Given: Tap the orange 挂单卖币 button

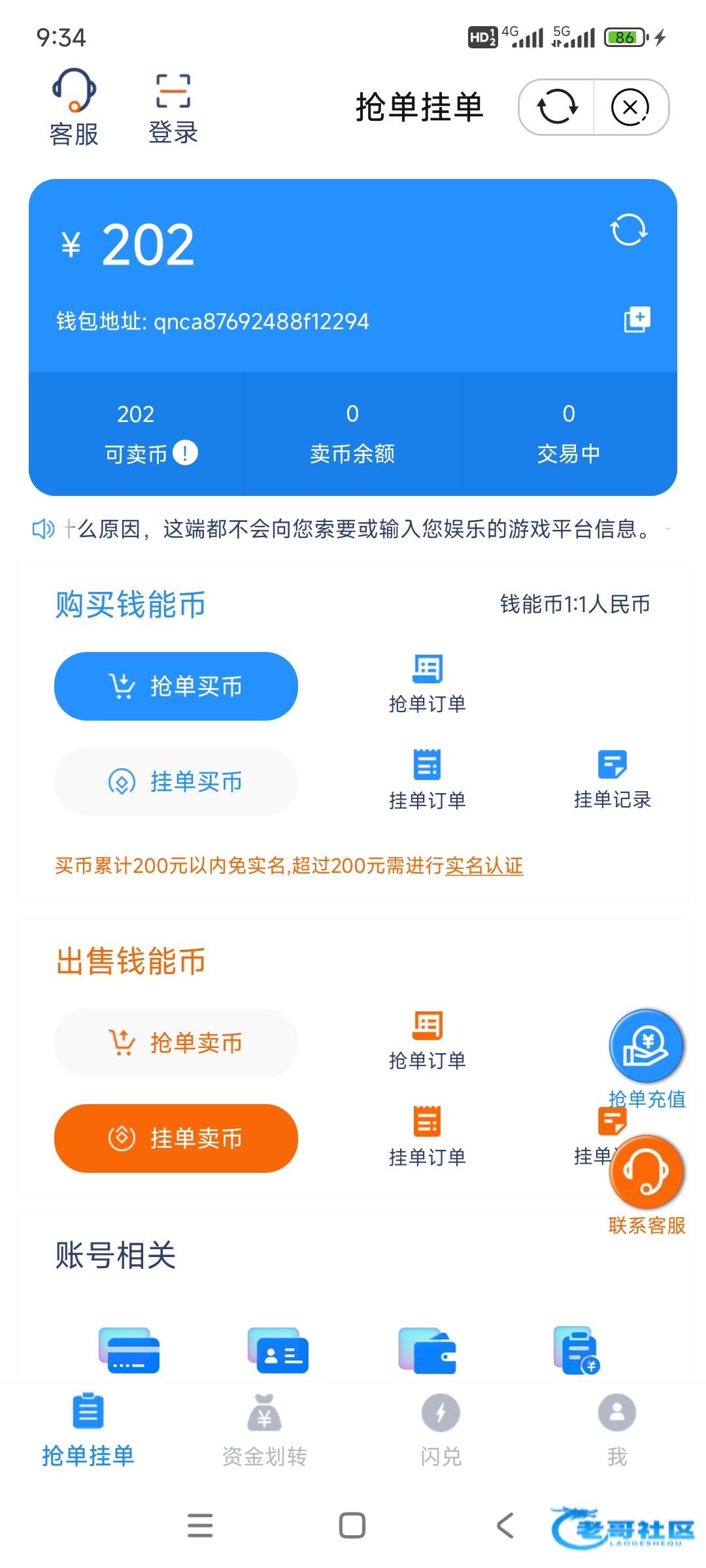Looking at the screenshot, I should click(x=176, y=1138).
